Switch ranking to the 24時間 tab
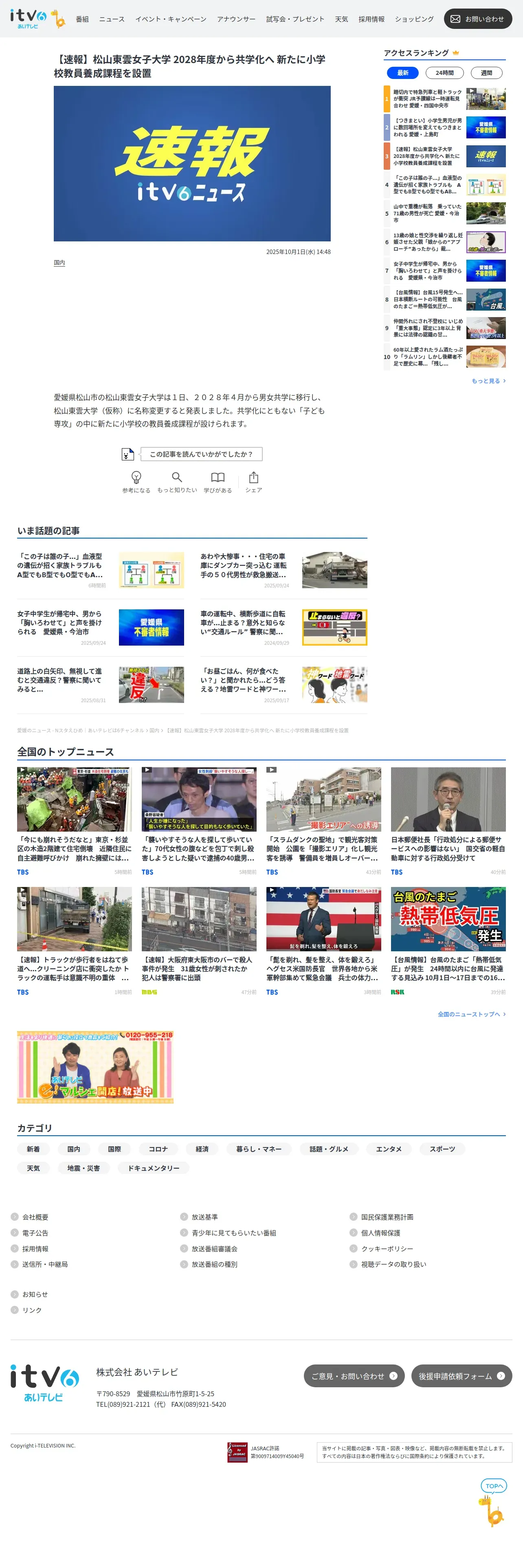Screen dimensions: 523x1568 click(x=444, y=73)
